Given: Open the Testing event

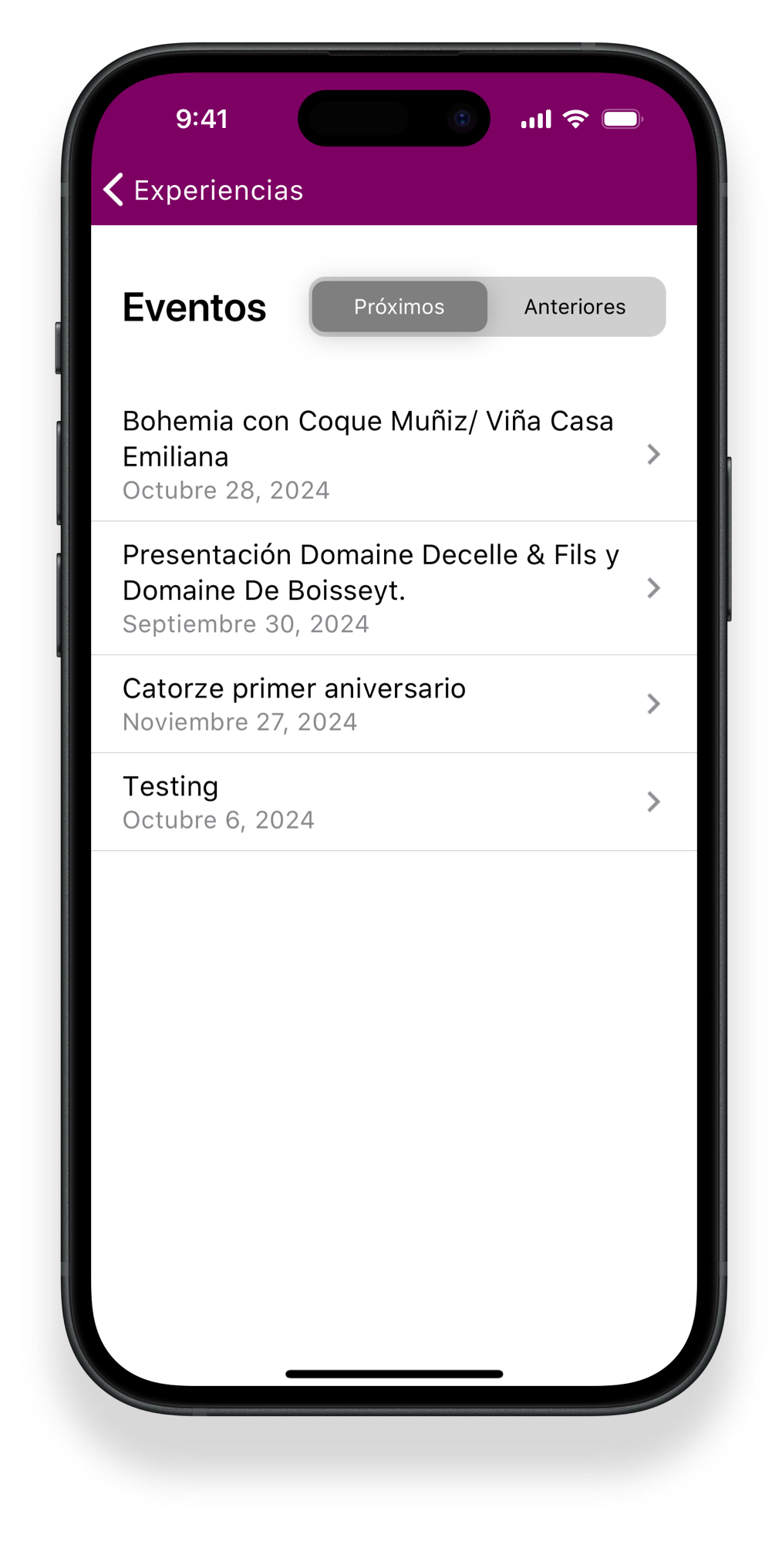Looking at the screenshot, I should click(x=393, y=802).
